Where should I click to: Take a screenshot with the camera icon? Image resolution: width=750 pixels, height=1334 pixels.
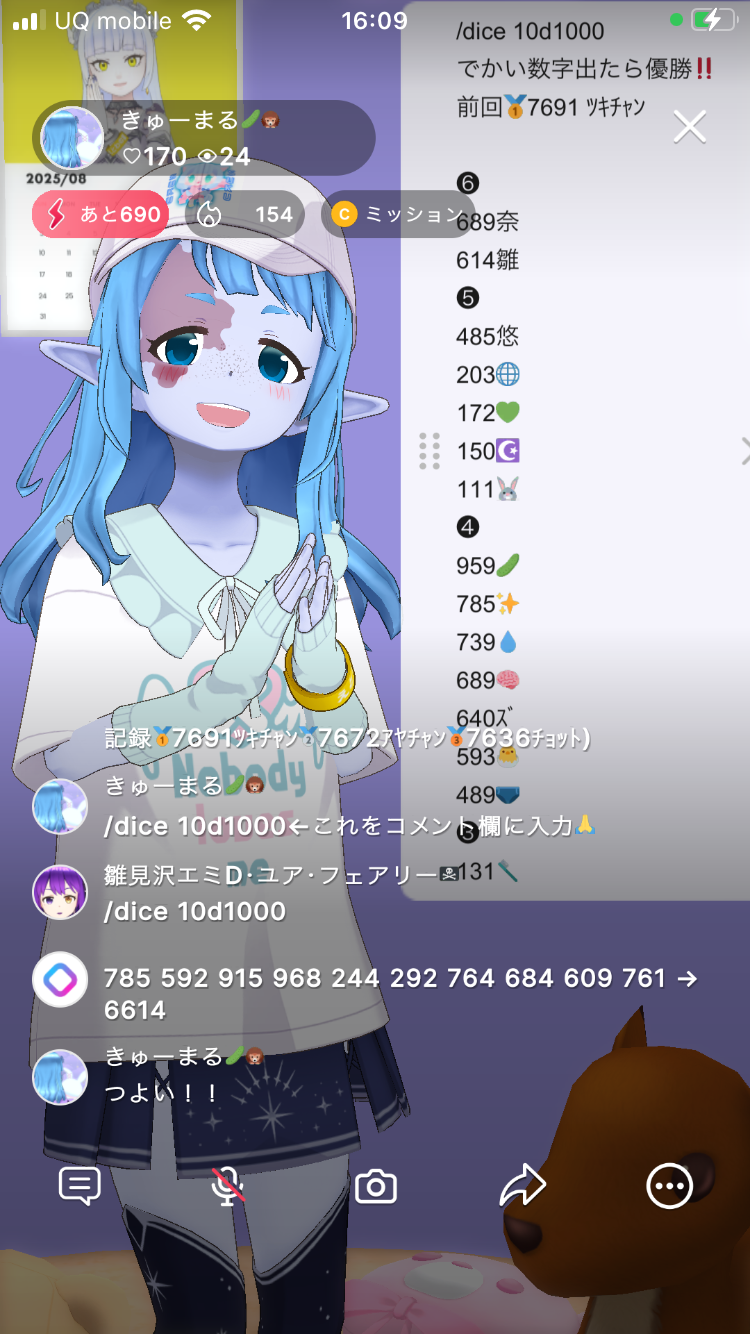click(x=376, y=1187)
